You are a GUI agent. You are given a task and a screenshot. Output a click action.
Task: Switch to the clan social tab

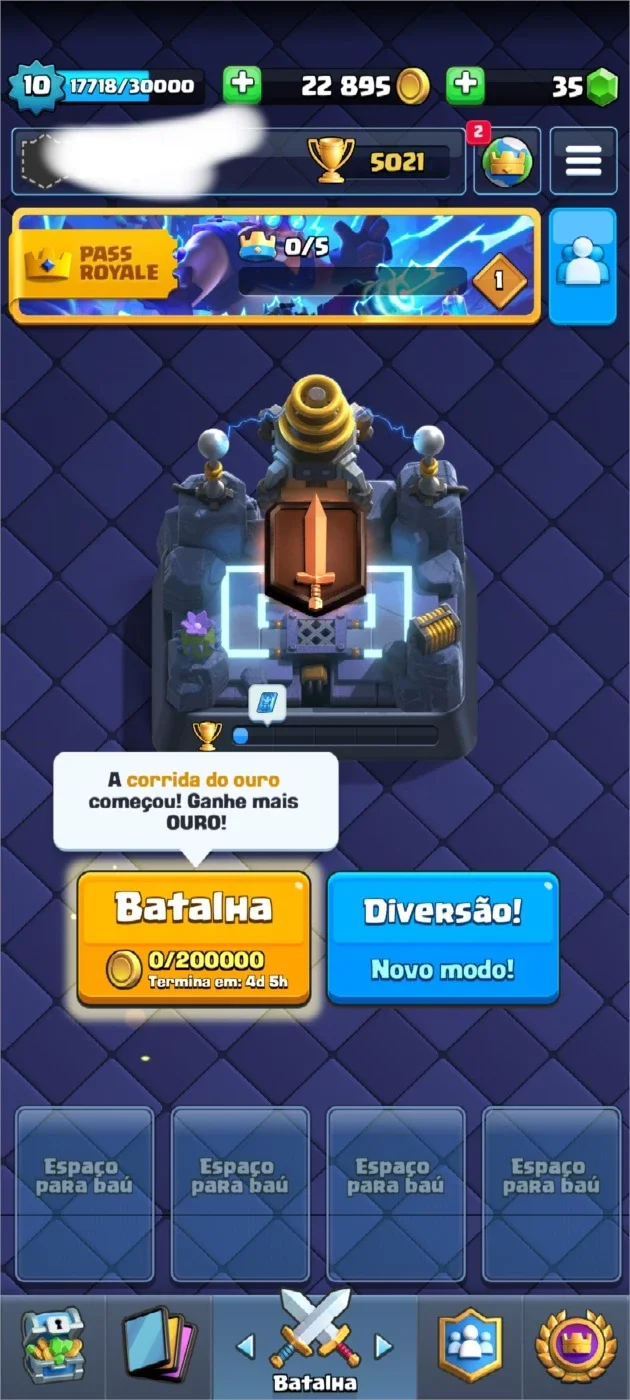click(470, 1346)
